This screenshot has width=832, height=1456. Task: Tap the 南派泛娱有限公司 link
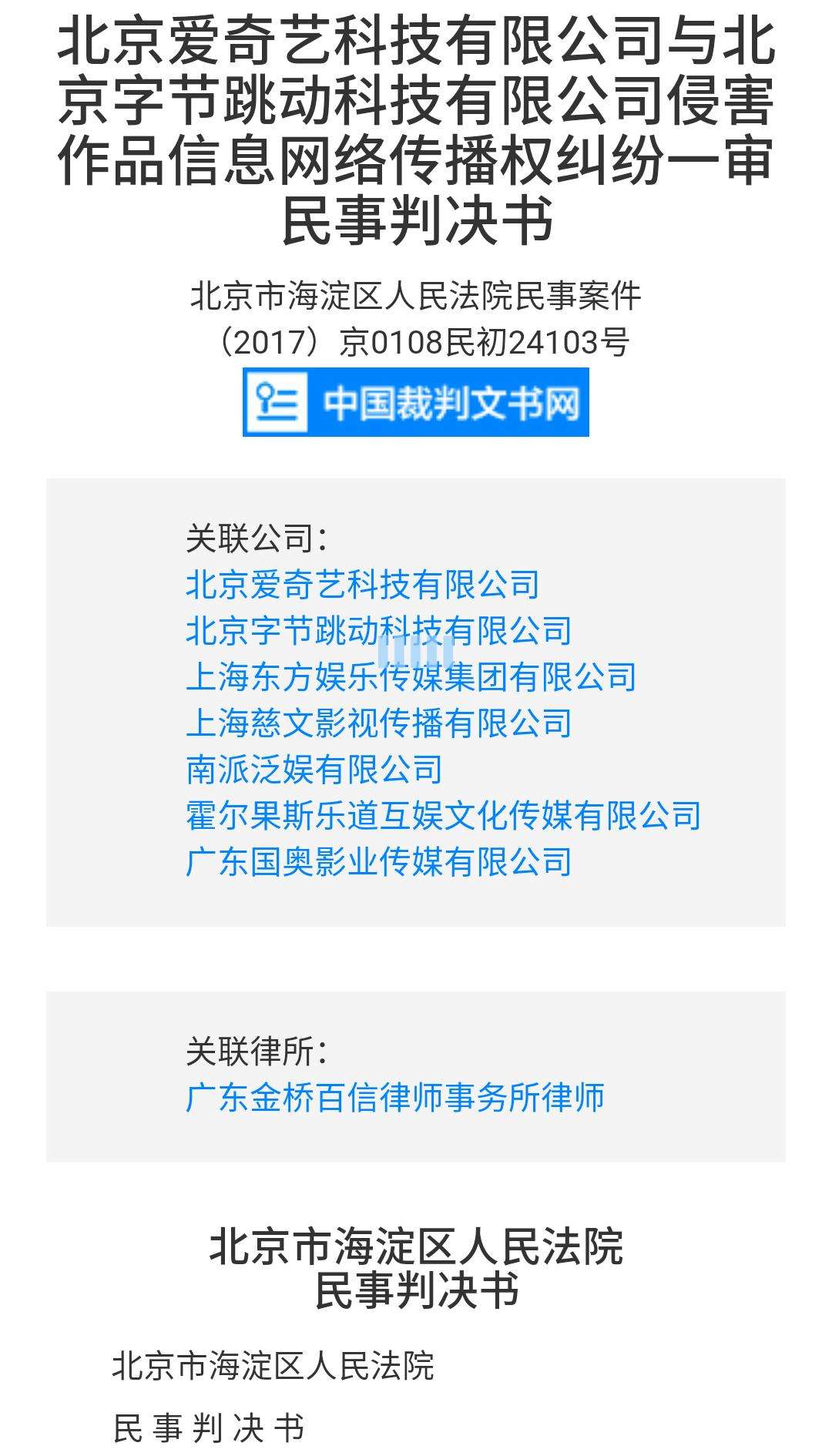coord(314,770)
